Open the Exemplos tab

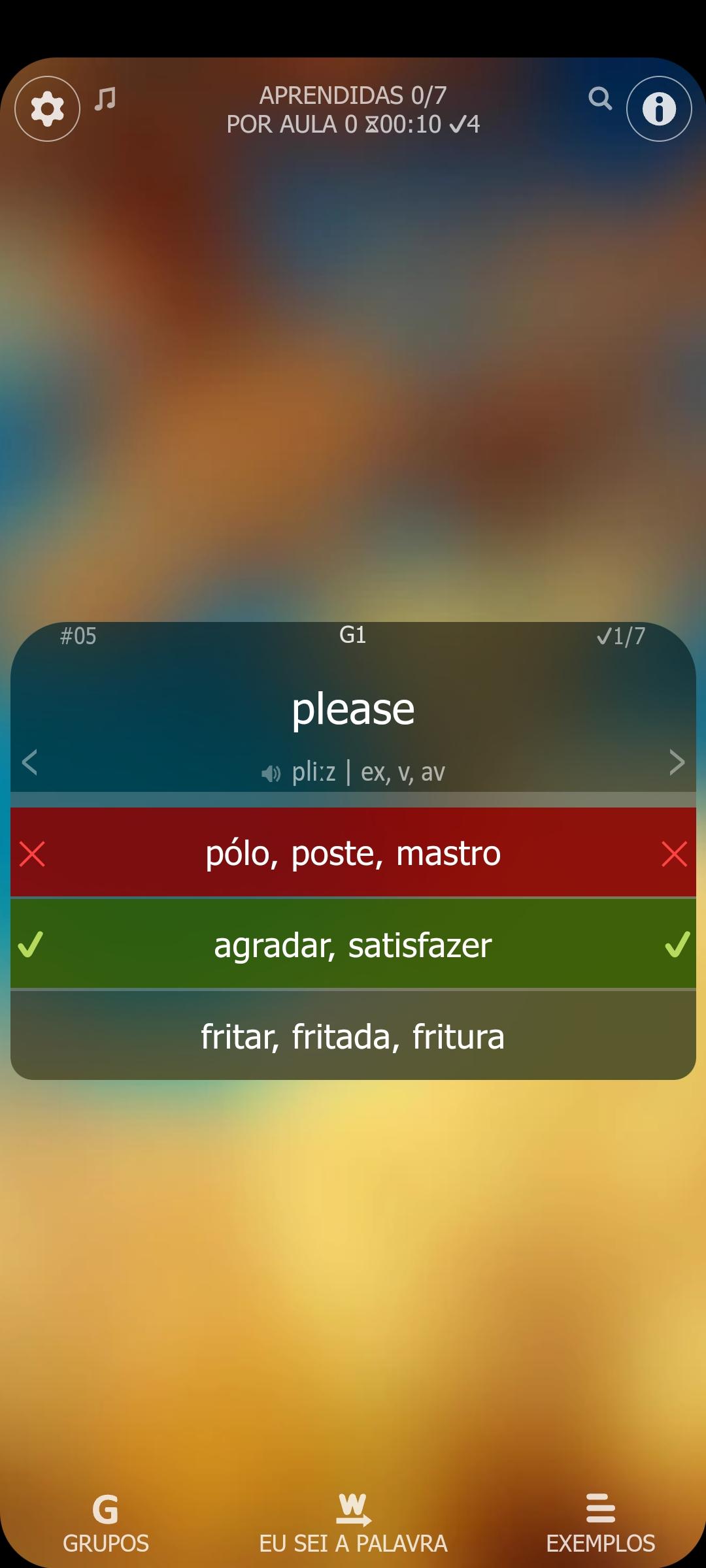pos(600,1524)
